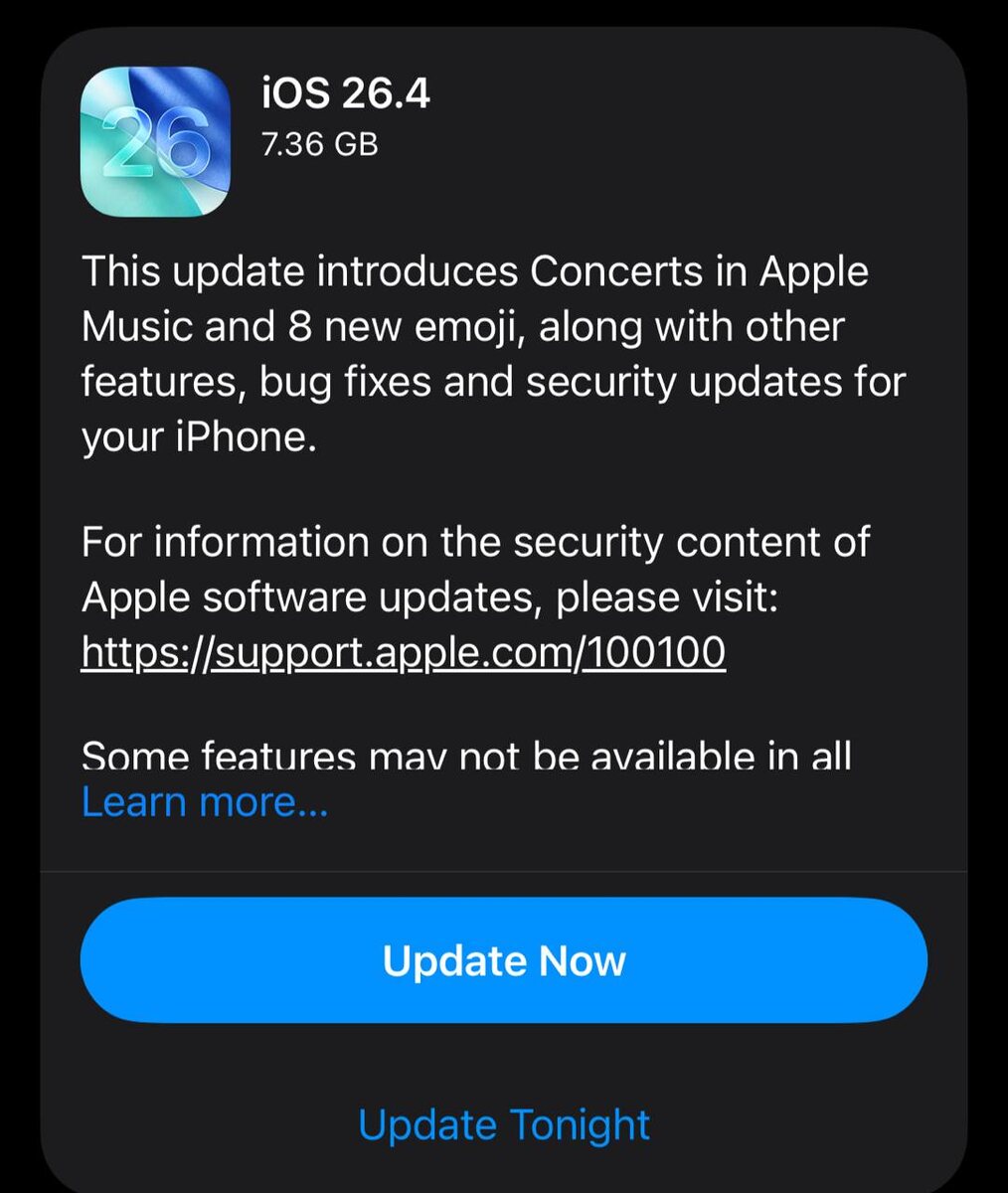Open the Learn more link
Viewport: 1008px width, 1193px height.
[204, 801]
